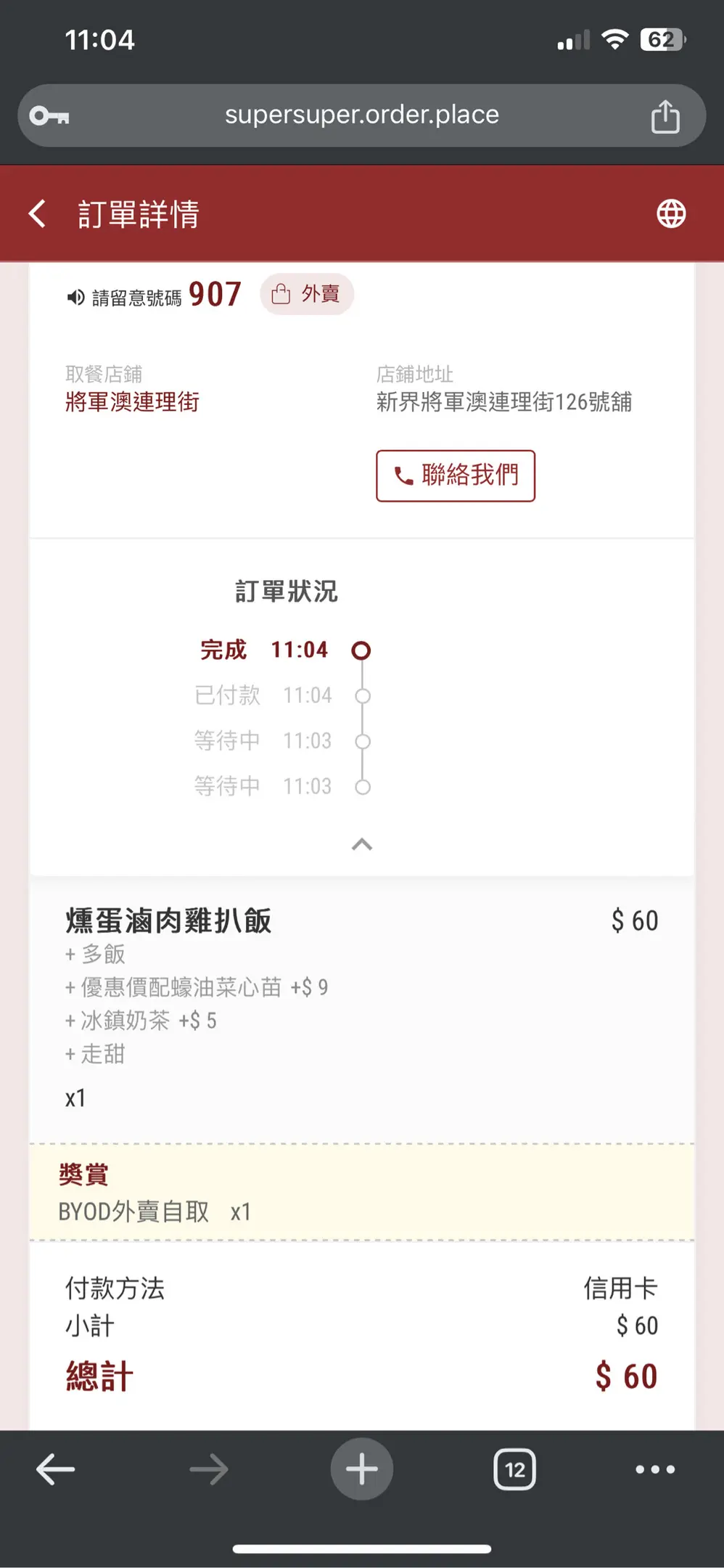
Task: View the 12 open browser tabs
Action: tap(514, 1469)
